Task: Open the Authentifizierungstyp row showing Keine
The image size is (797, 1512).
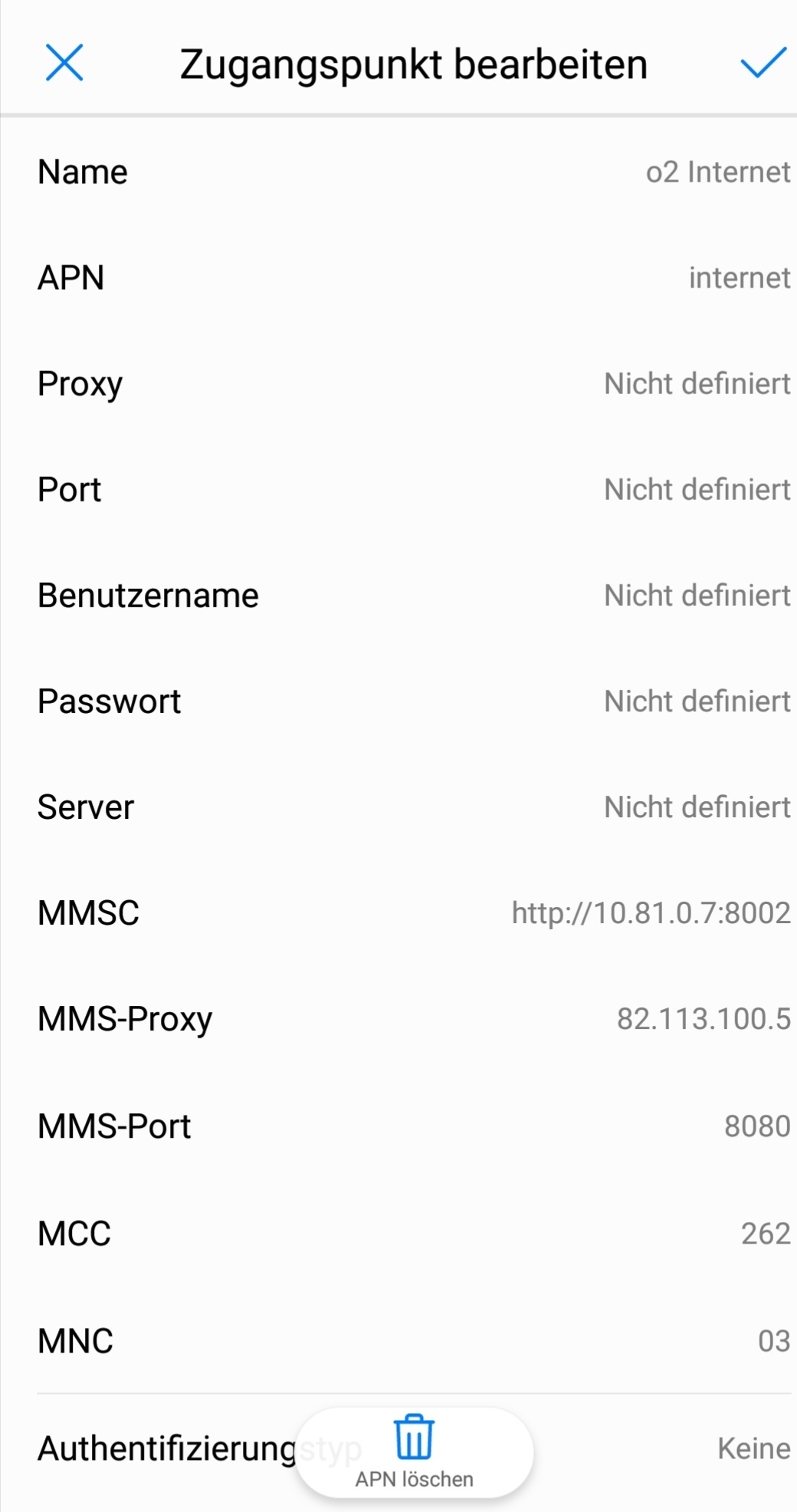Action: [x=398, y=1448]
